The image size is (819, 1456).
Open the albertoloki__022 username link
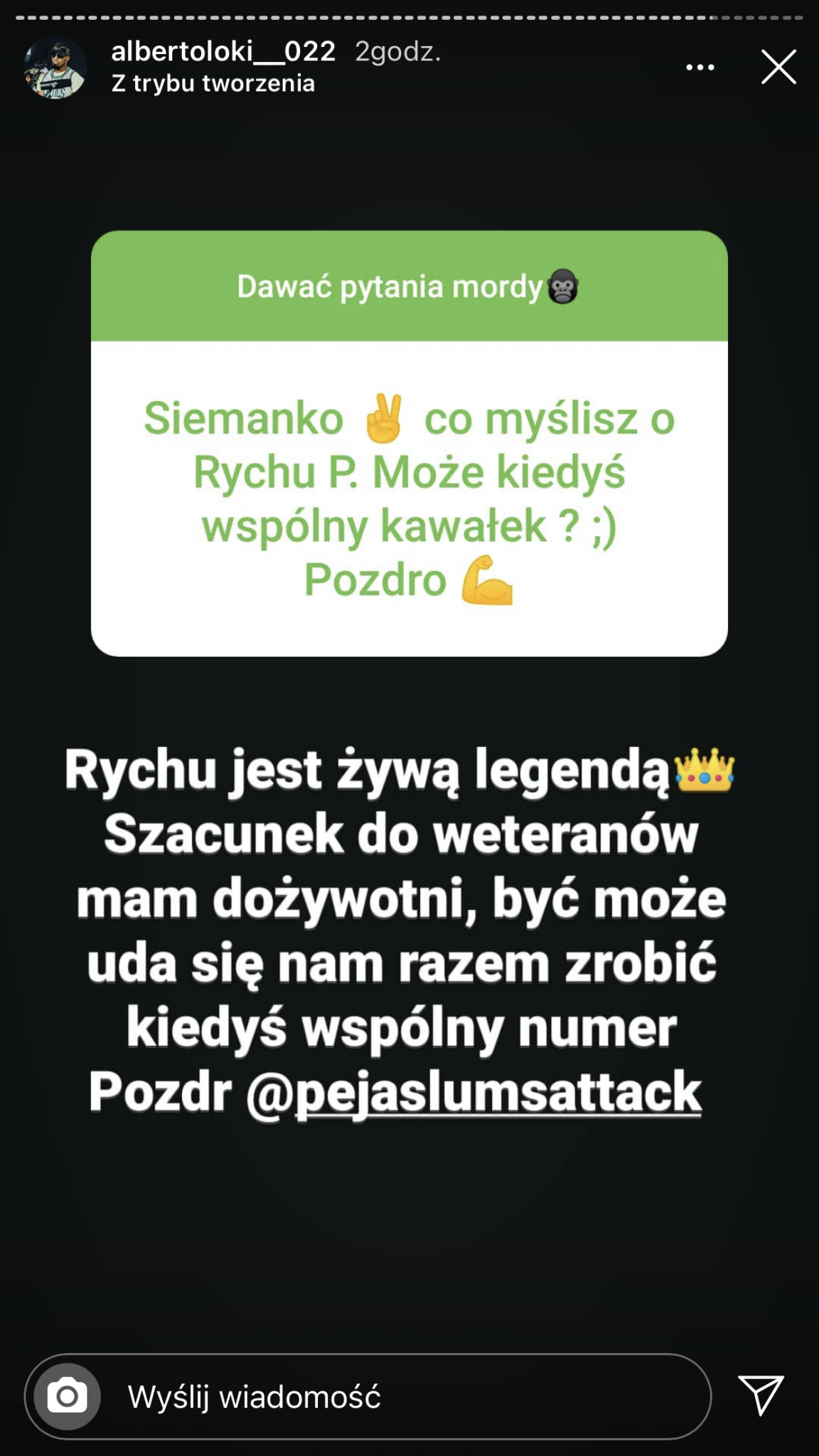pyautogui.click(x=223, y=51)
